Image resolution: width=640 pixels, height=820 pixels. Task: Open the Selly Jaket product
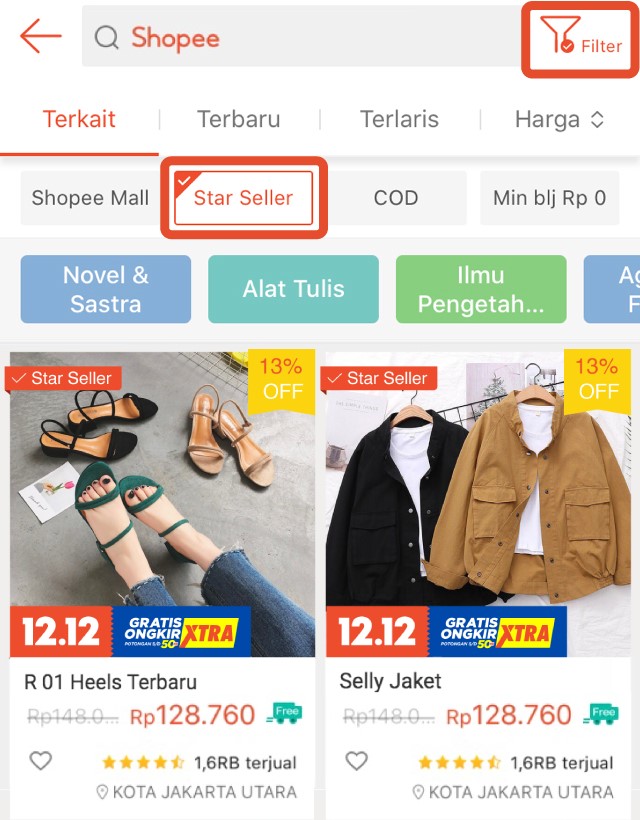pyautogui.click(x=478, y=503)
